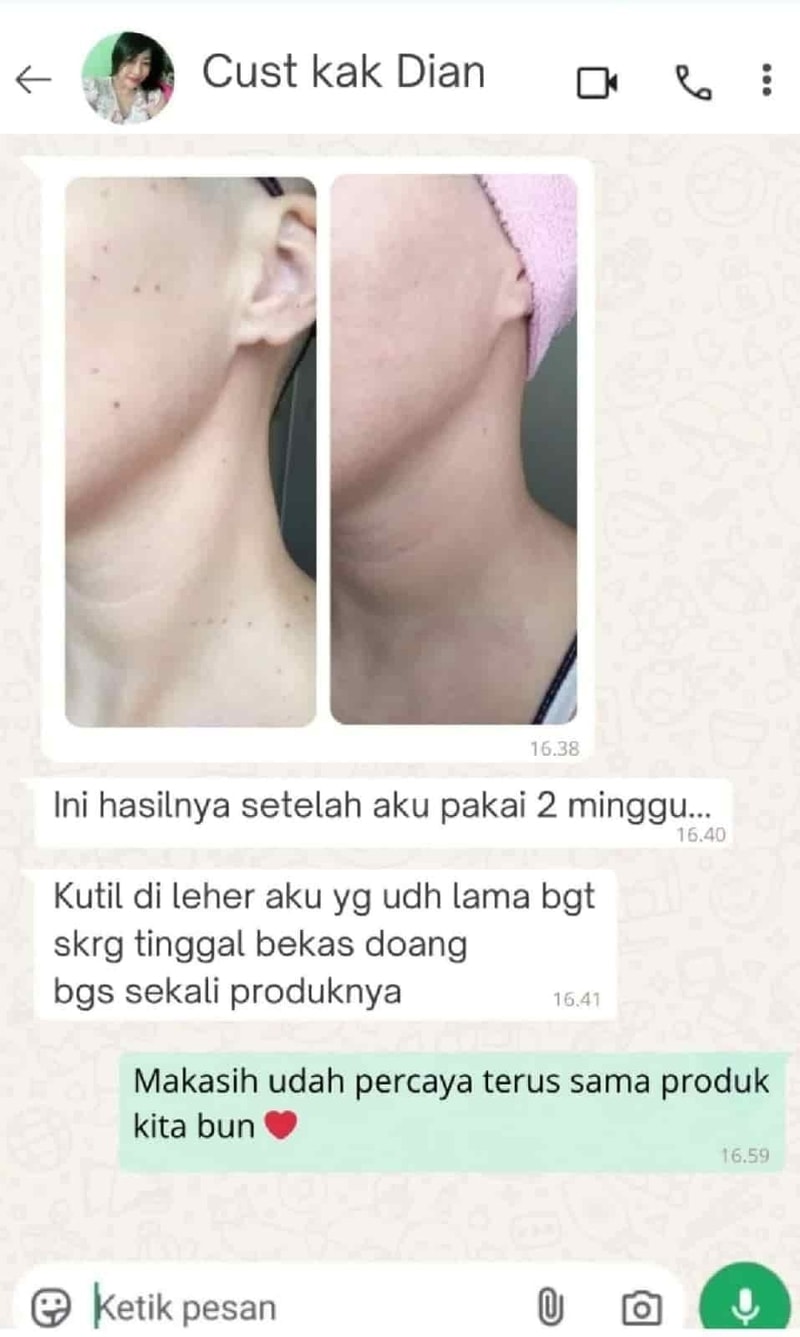The width and height of the screenshot is (800, 1337).
Task: Open the camera from the message bar
Action: (x=640, y=1307)
